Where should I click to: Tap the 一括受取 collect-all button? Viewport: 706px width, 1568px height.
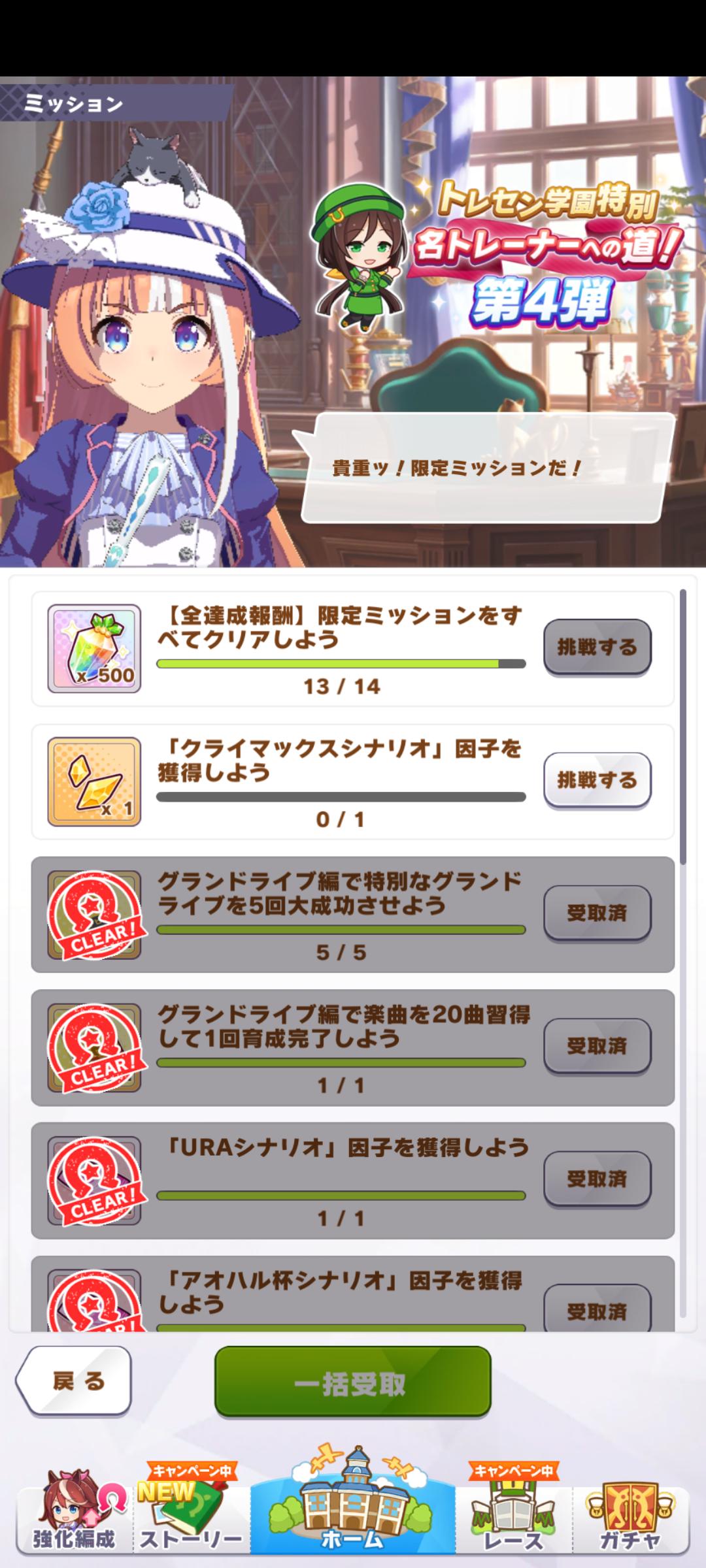352,1382
